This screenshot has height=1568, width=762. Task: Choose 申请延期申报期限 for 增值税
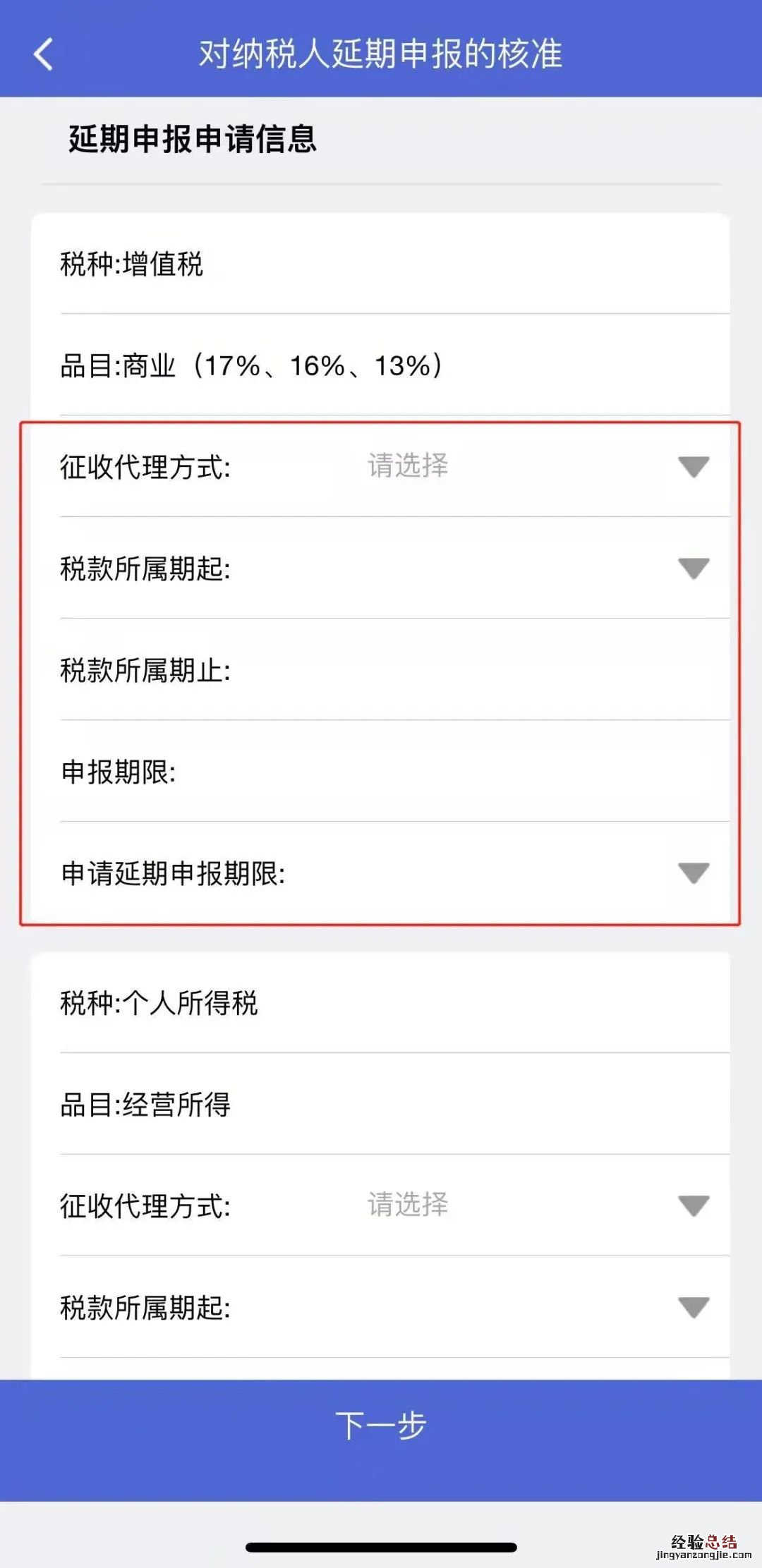click(x=692, y=873)
